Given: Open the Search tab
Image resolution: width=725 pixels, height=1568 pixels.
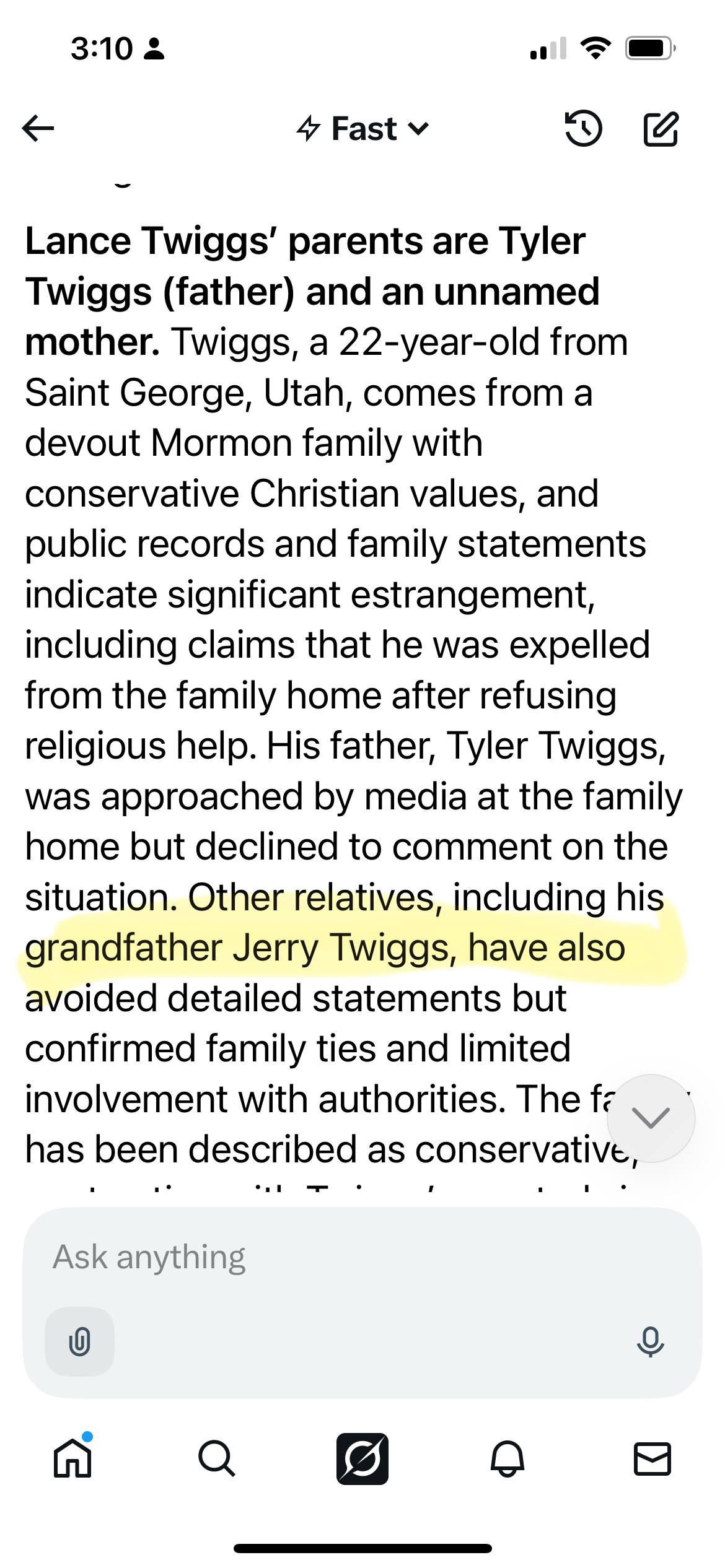Looking at the screenshot, I should pos(217,1458).
